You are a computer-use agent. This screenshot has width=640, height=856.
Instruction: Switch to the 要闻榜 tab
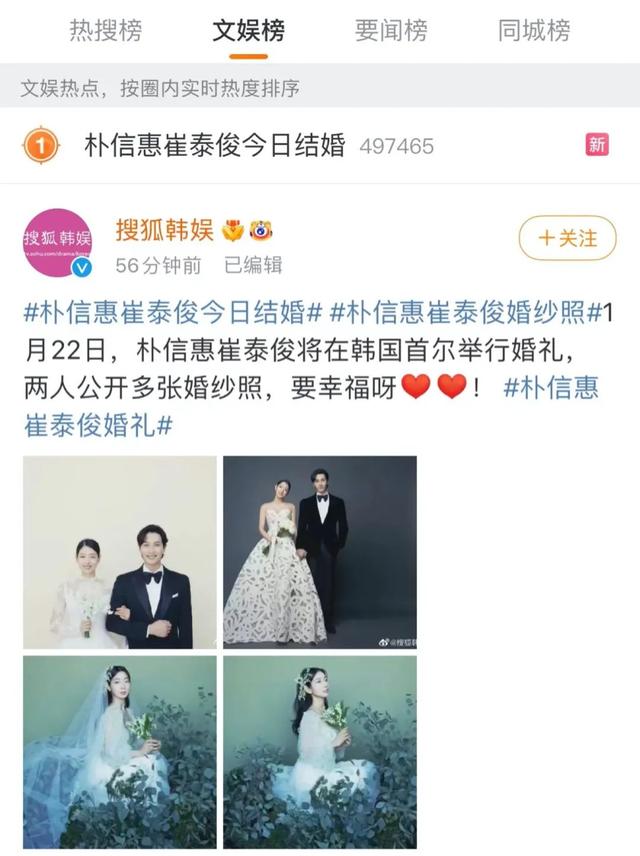click(391, 30)
